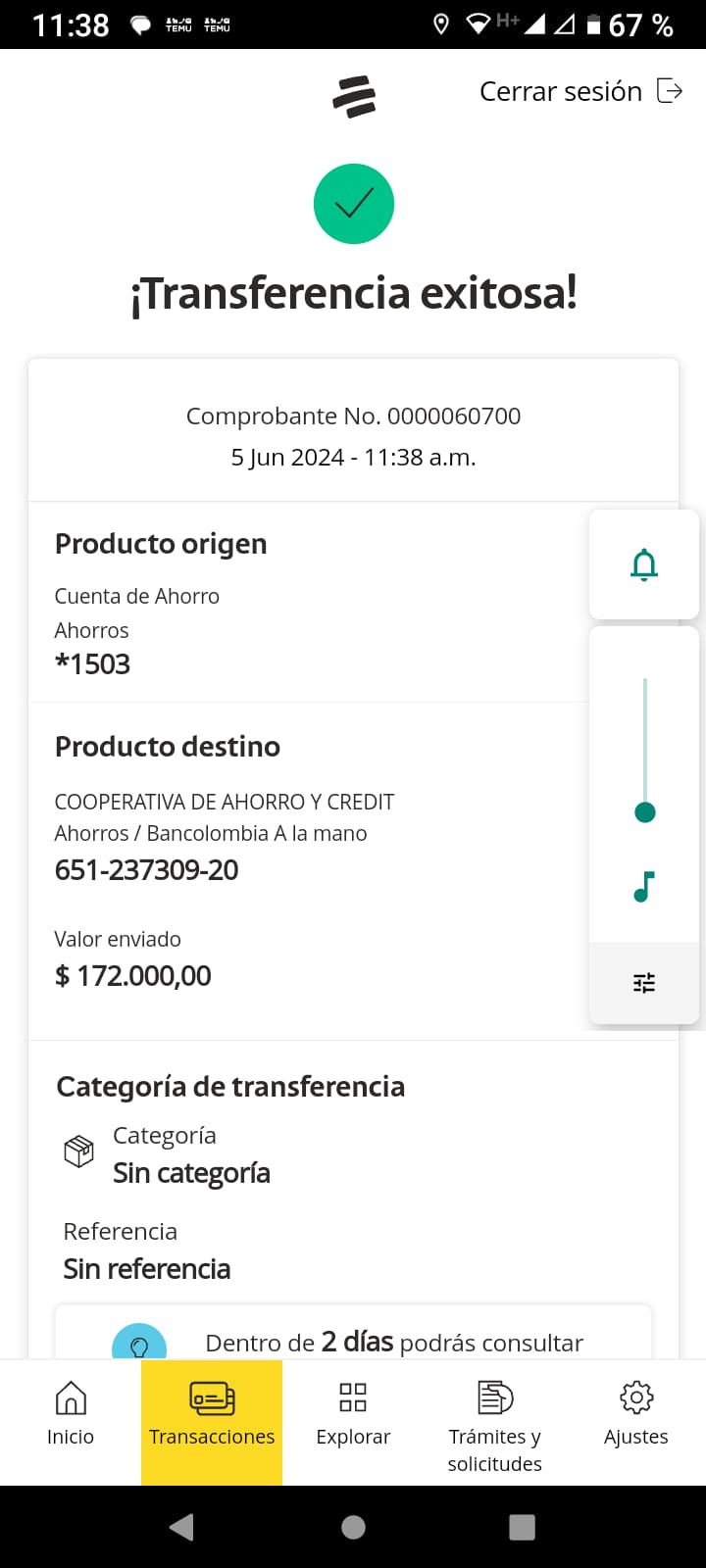This screenshot has height=1568, width=706.
Task: Go to the system home screen
Action: [x=353, y=1527]
